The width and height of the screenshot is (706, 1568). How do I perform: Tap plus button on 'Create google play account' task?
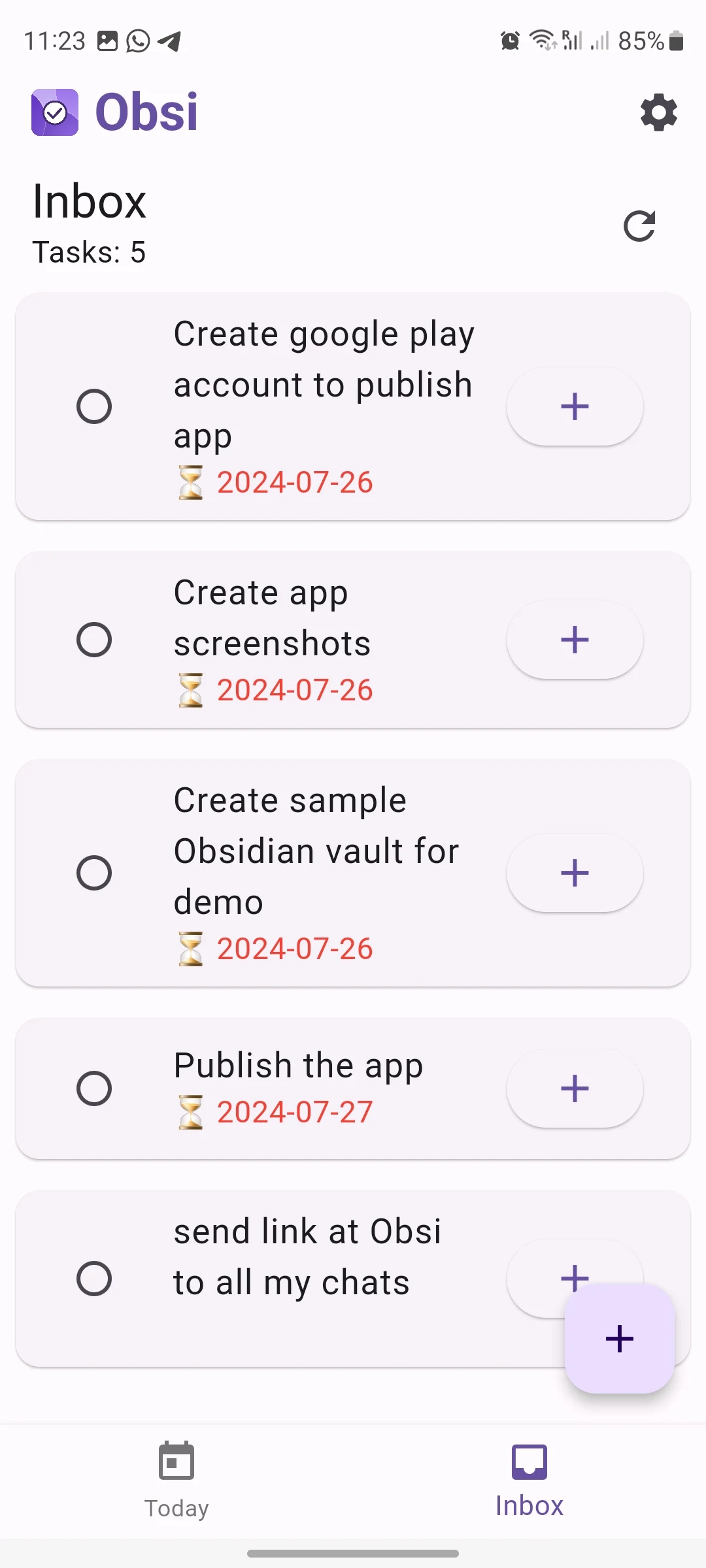575,406
